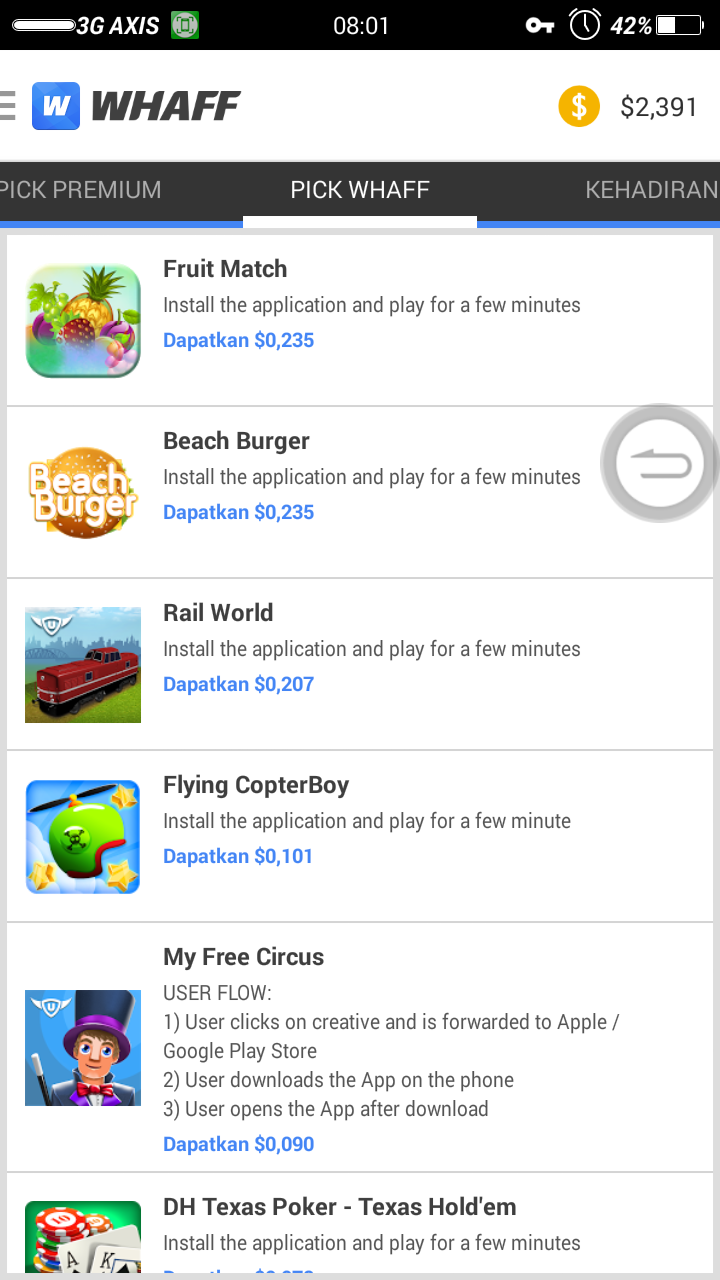
Task: Switch to the Kehadiran tab
Action: [x=650, y=190]
